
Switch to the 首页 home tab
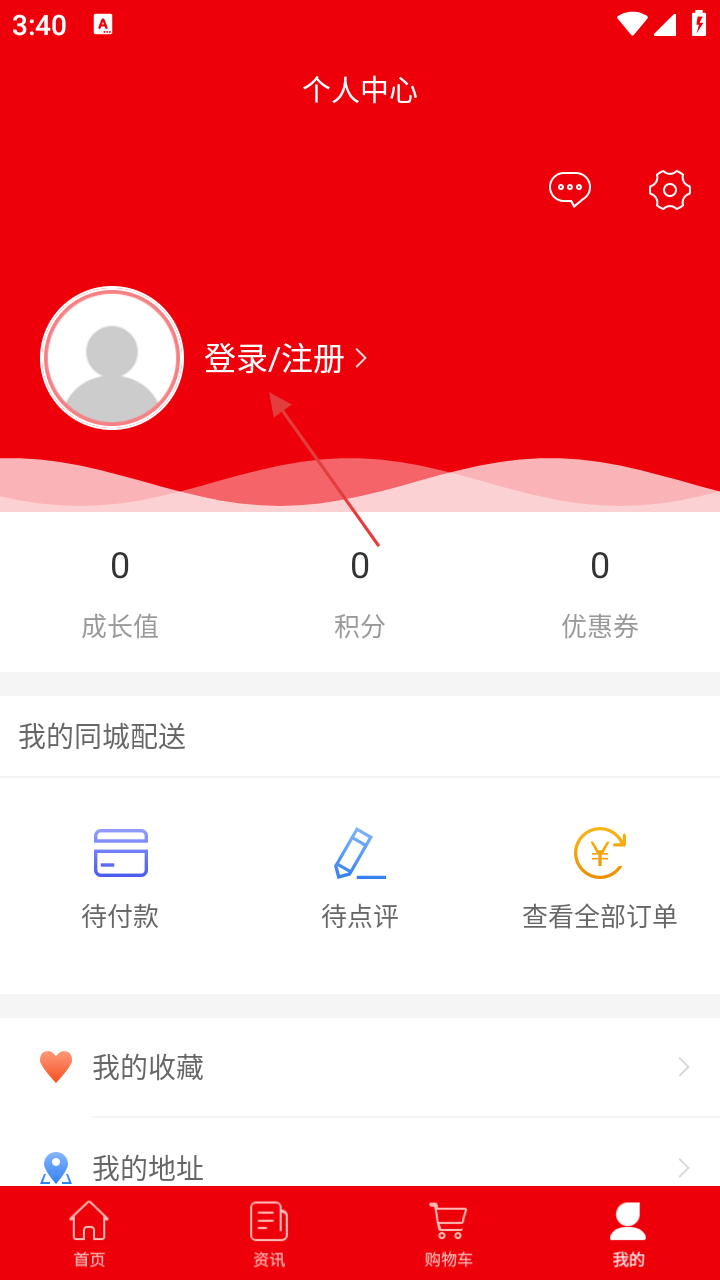[89, 1234]
